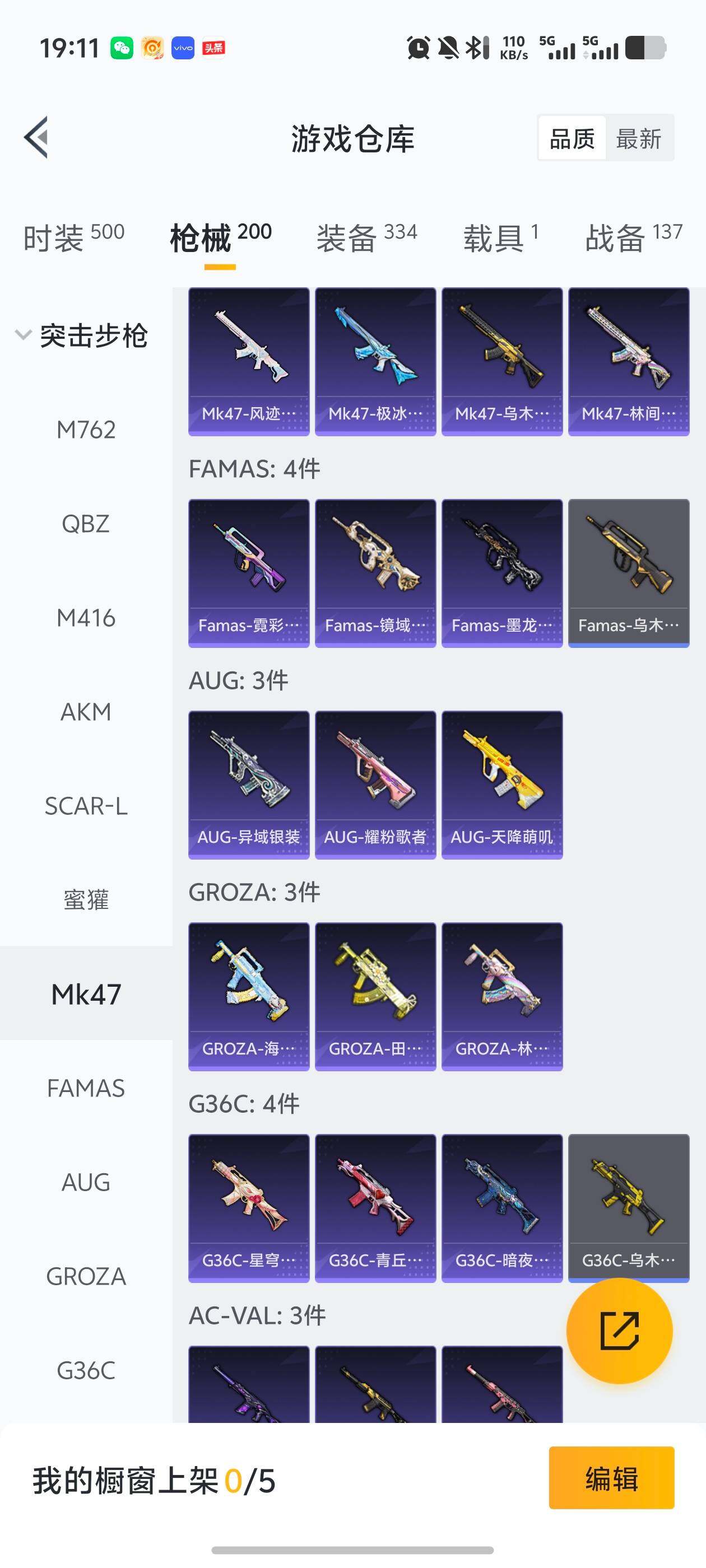Open the G36C-青丘 skin tile
706x1568 pixels.
point(375,1208)
